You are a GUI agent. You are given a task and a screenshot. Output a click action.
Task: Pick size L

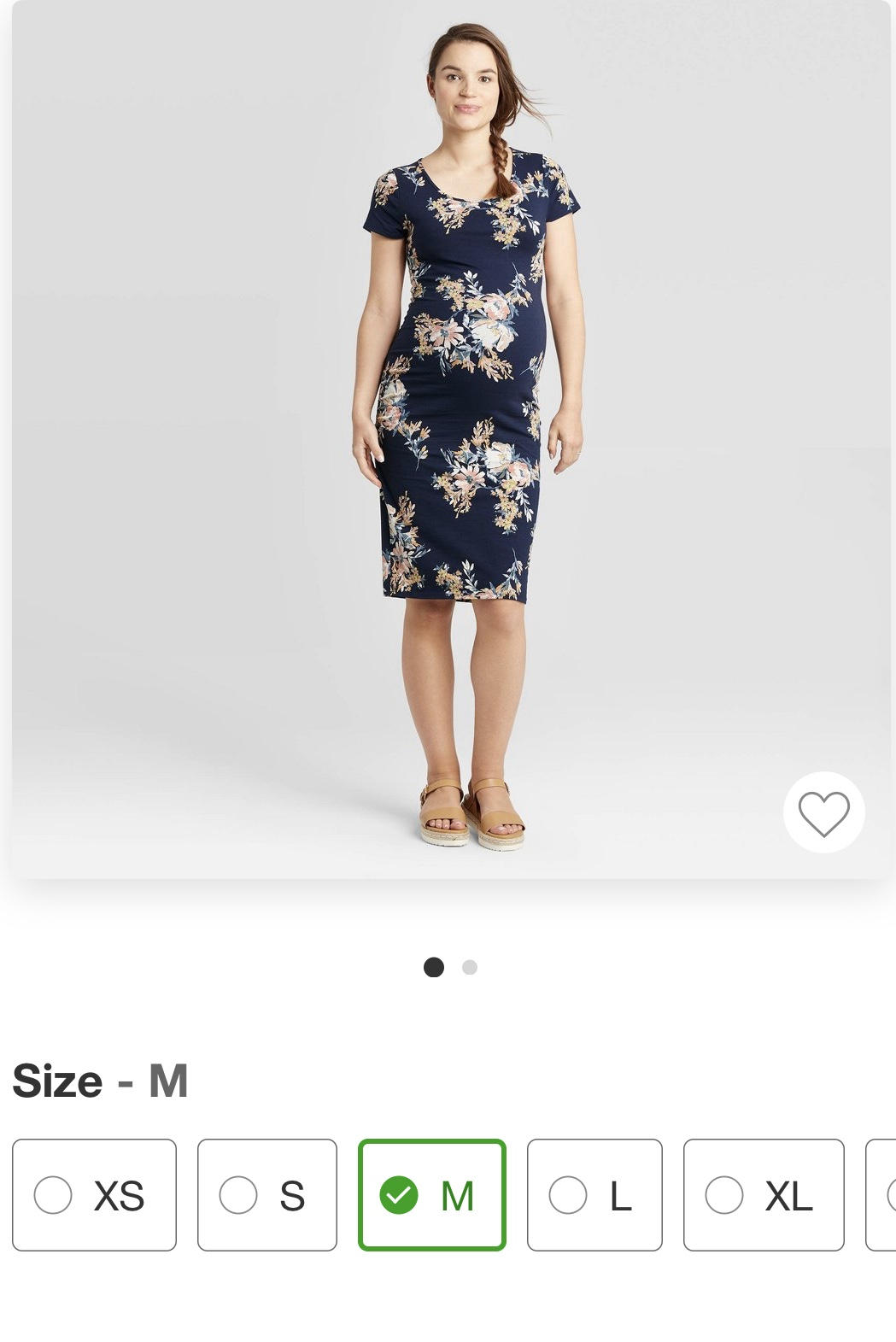pyautogui.click(x=594, y=1194)
